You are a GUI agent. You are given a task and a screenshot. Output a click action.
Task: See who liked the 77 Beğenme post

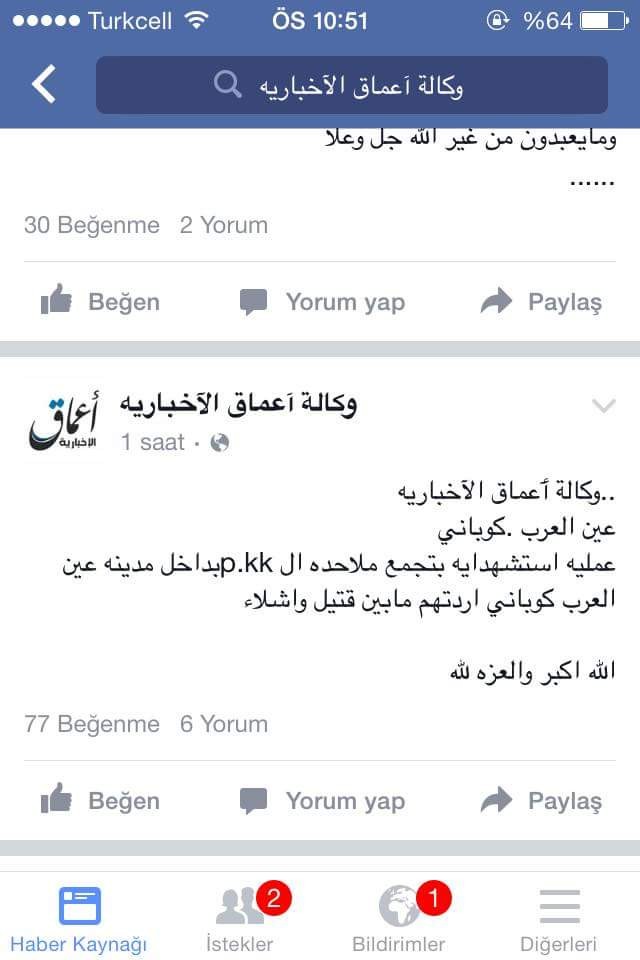(x=92, y=724)
